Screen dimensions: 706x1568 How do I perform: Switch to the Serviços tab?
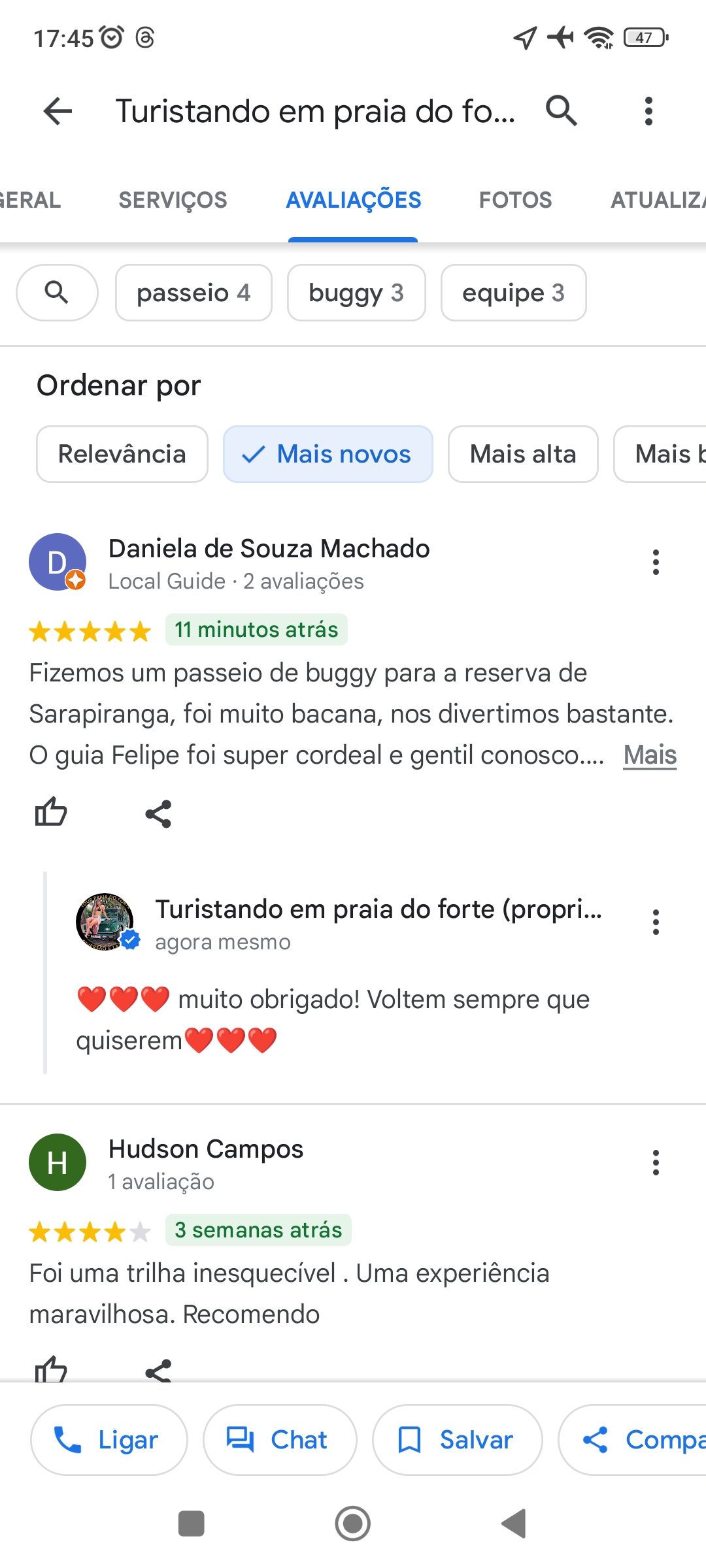173,200
